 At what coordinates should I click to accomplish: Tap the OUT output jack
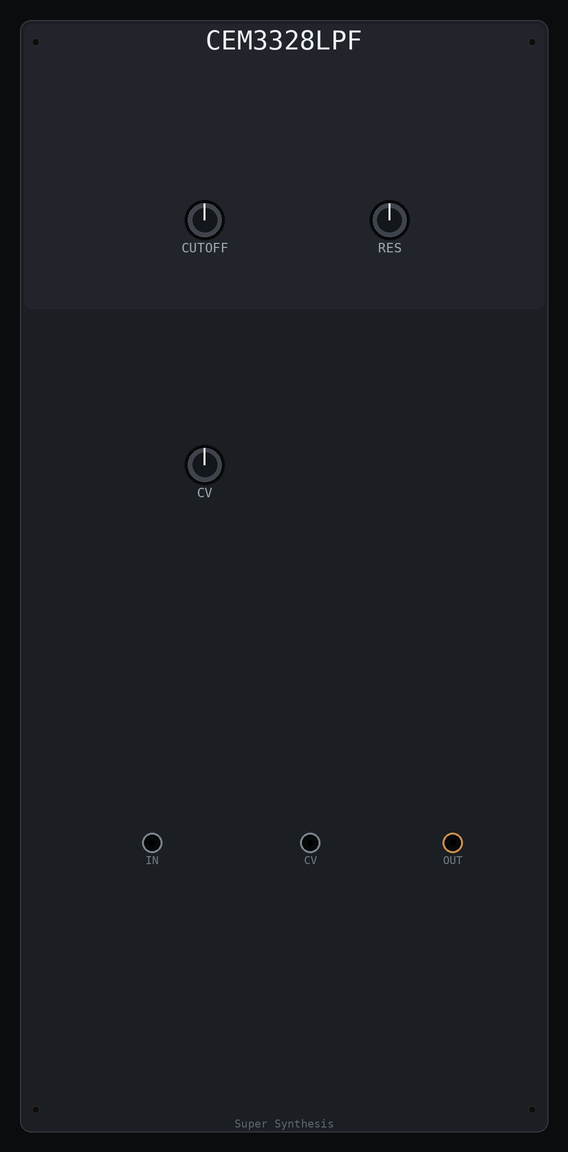453,843
